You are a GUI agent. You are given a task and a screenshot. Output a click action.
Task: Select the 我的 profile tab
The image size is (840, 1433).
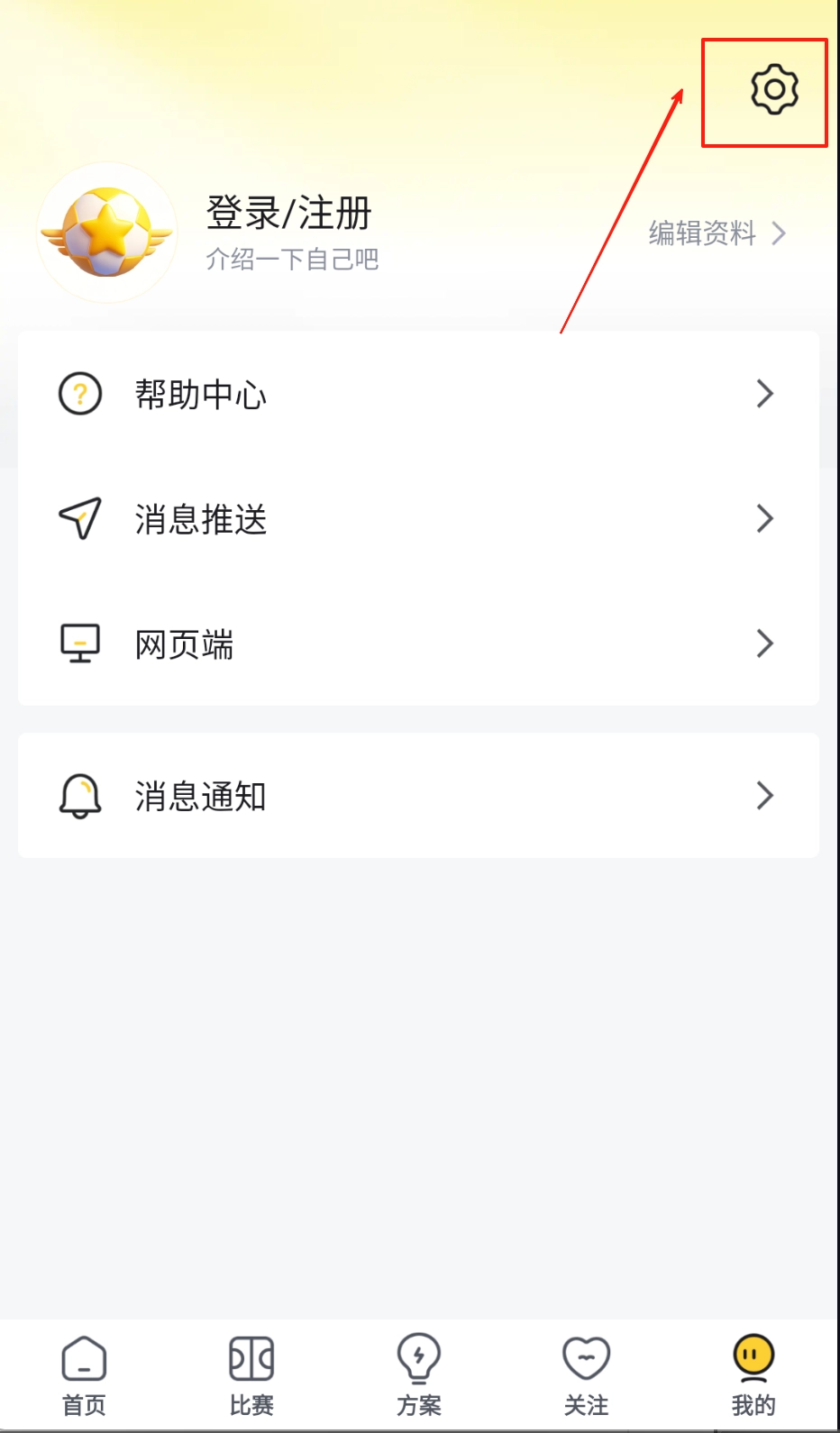[753, 1375]
